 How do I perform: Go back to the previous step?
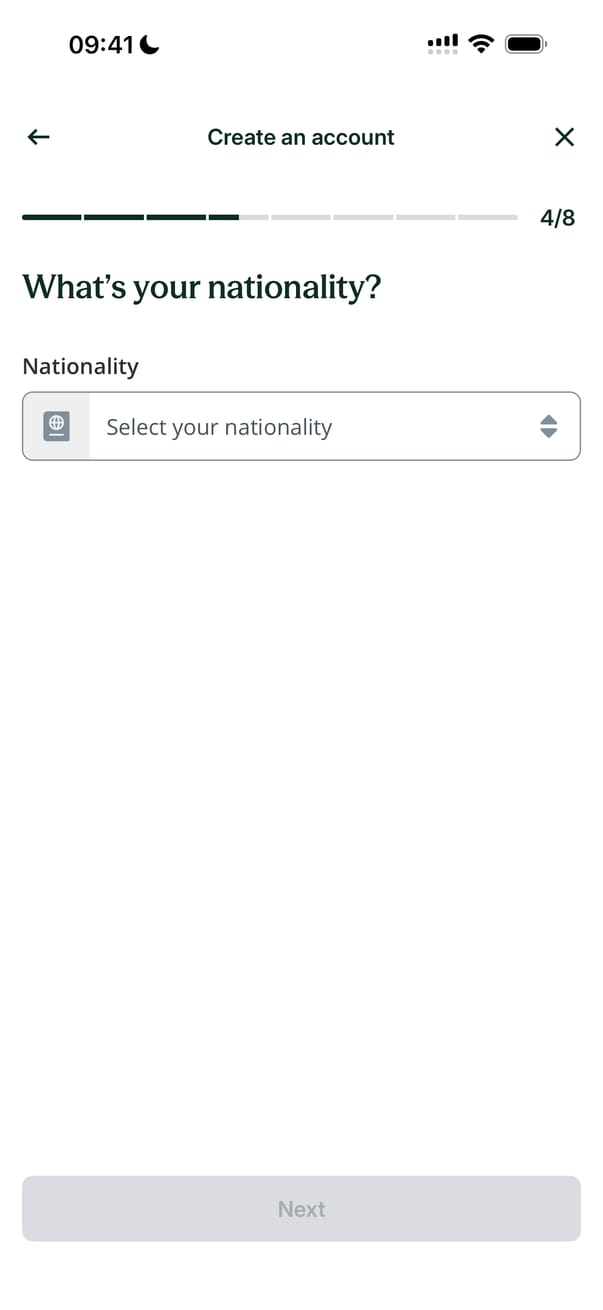38,137
